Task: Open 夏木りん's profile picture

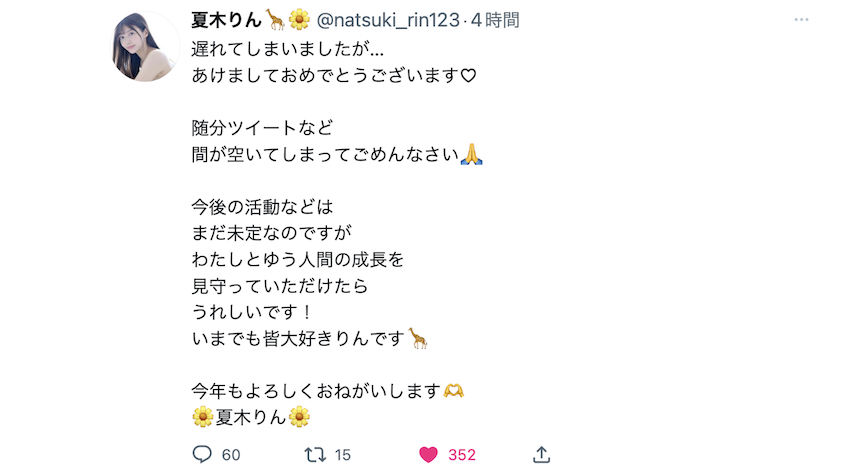Action: coord(146,48)
